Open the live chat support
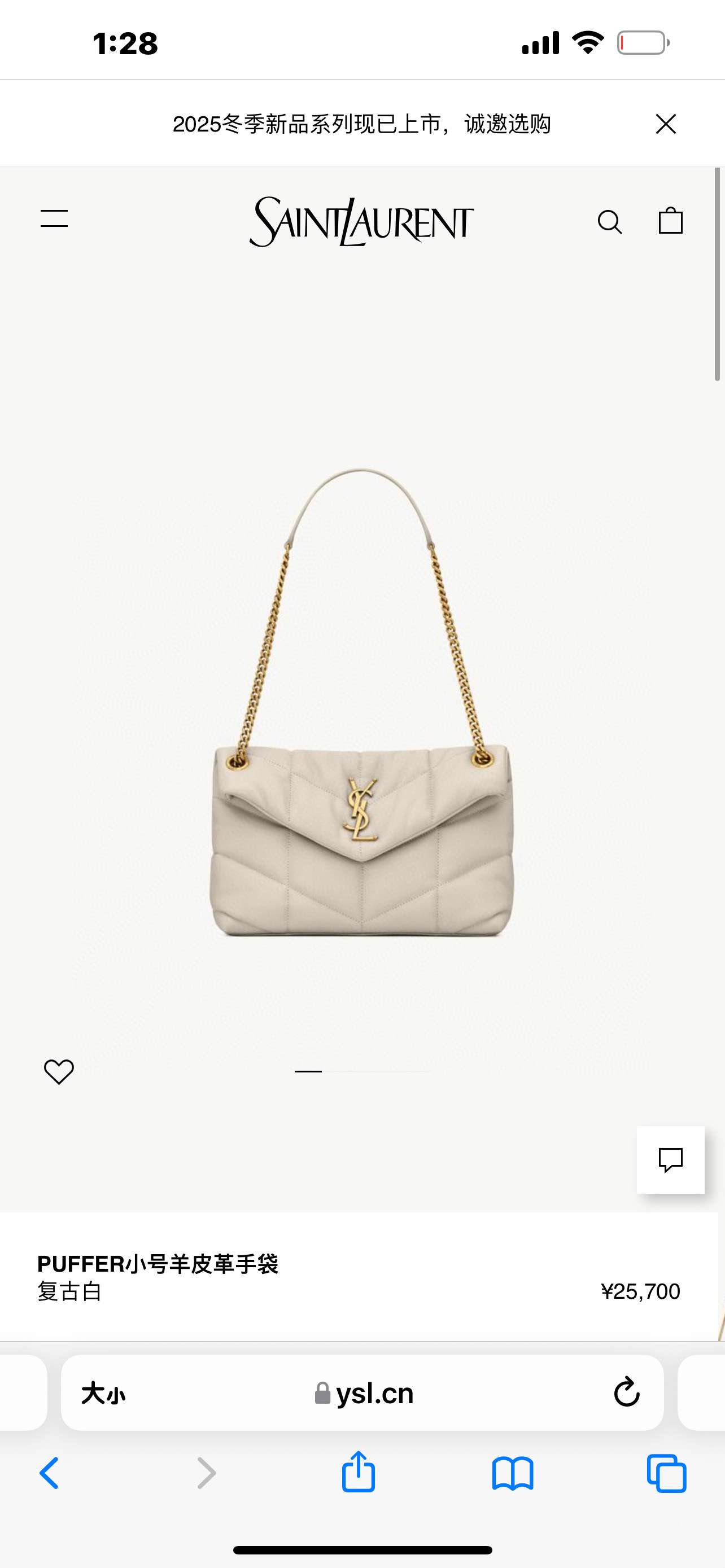This screenshot has width=725, height=1568. pos(670,1159)
